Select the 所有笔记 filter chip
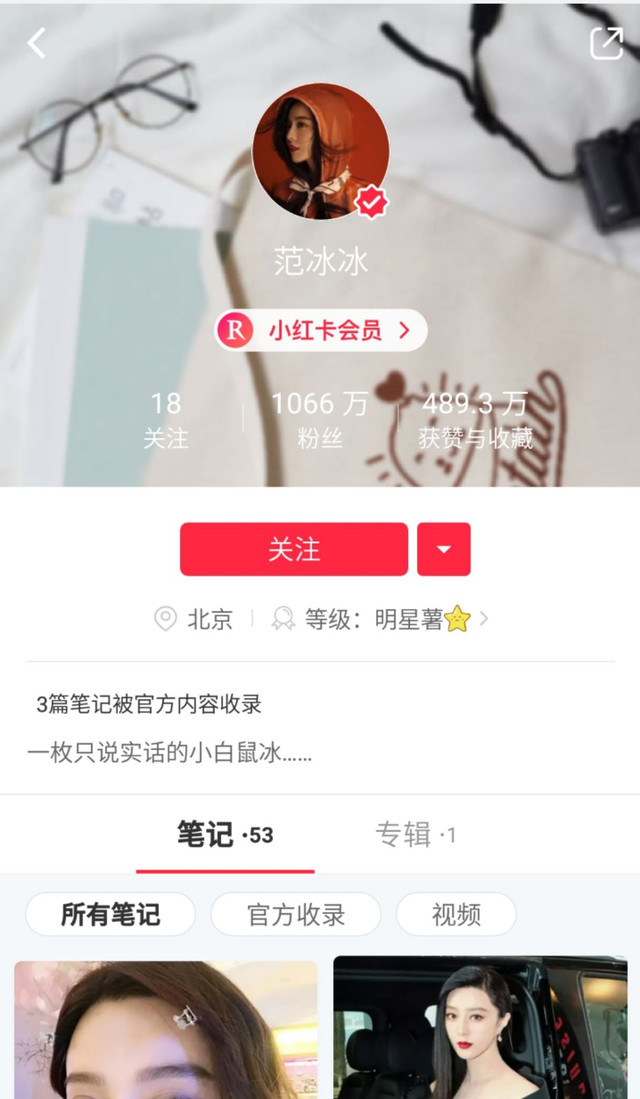 pos(110,914)
